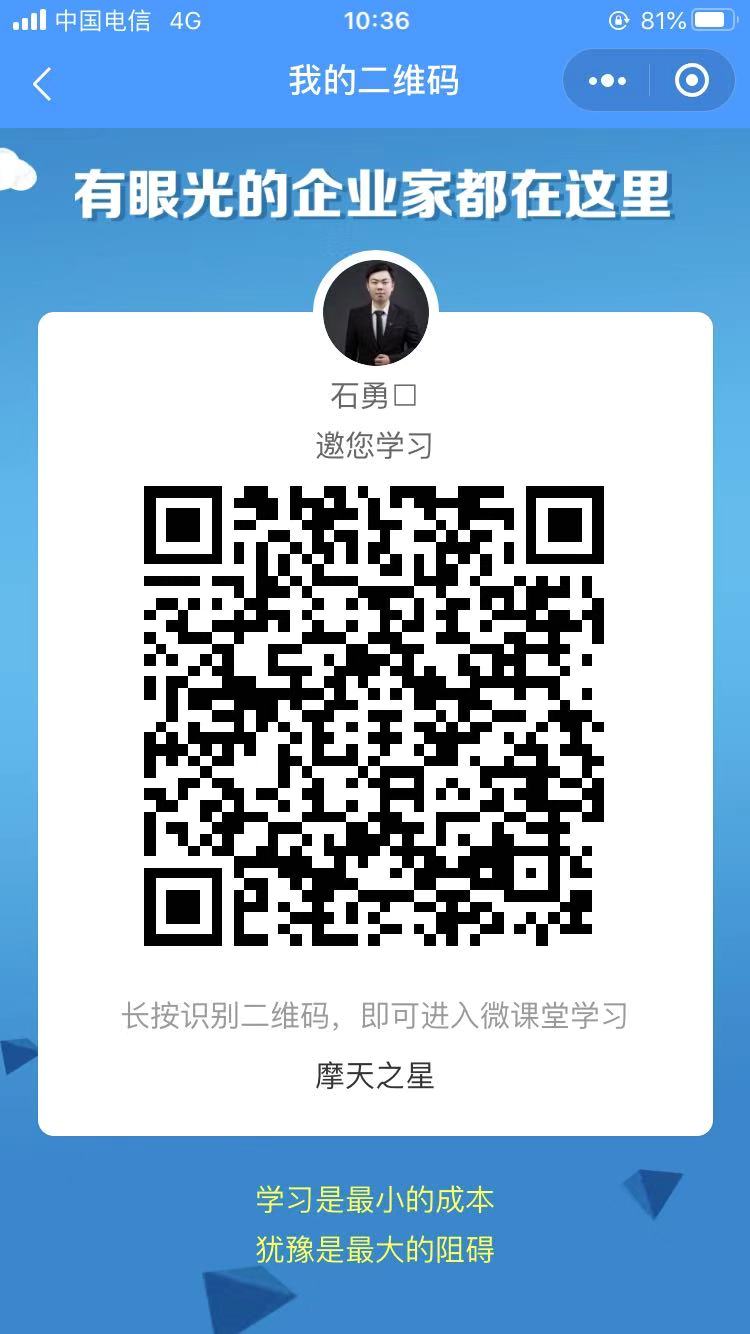Tap the capsule close circle button

pyautogui.click(x=692, y=83)
